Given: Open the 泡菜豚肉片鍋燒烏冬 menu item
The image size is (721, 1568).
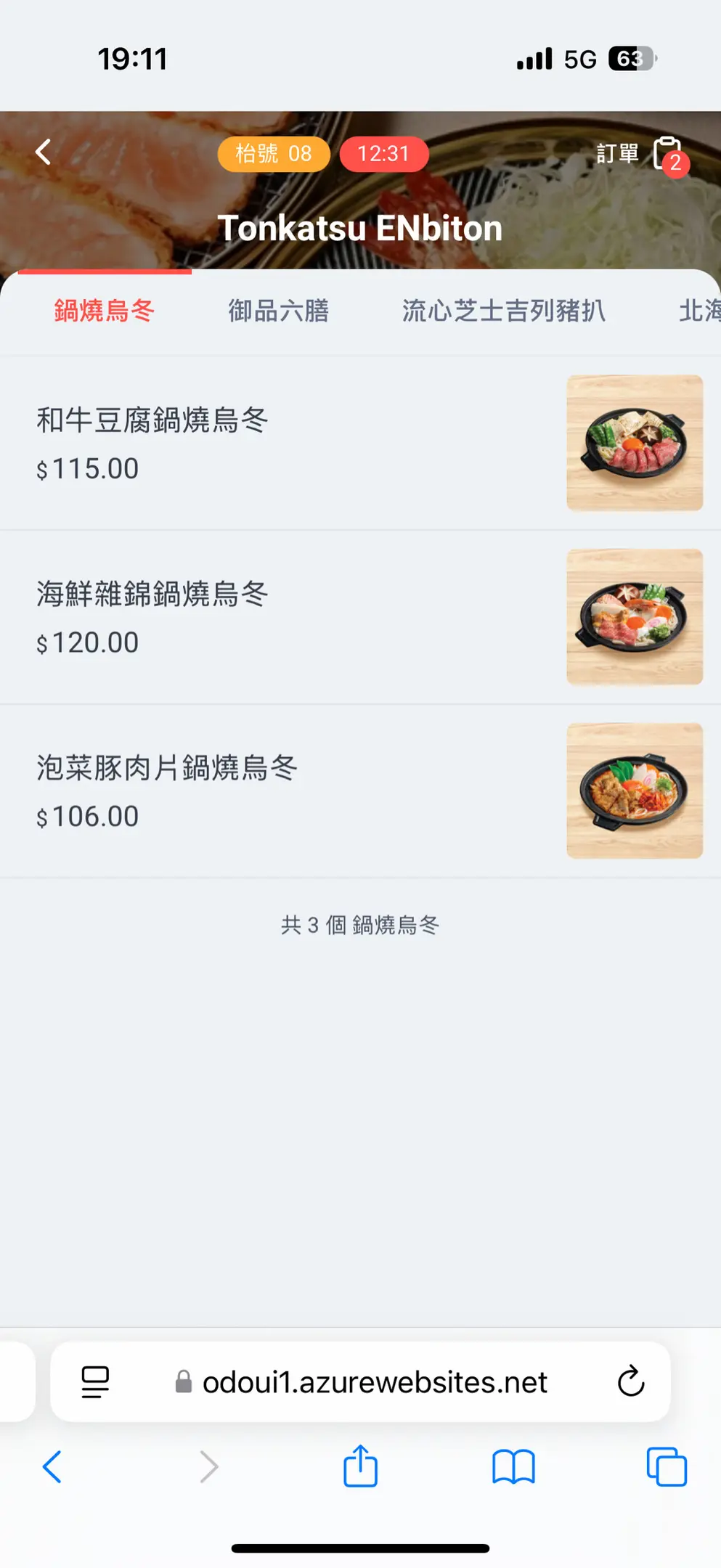Looking at the screenshot, I should (x=290, y=791).
